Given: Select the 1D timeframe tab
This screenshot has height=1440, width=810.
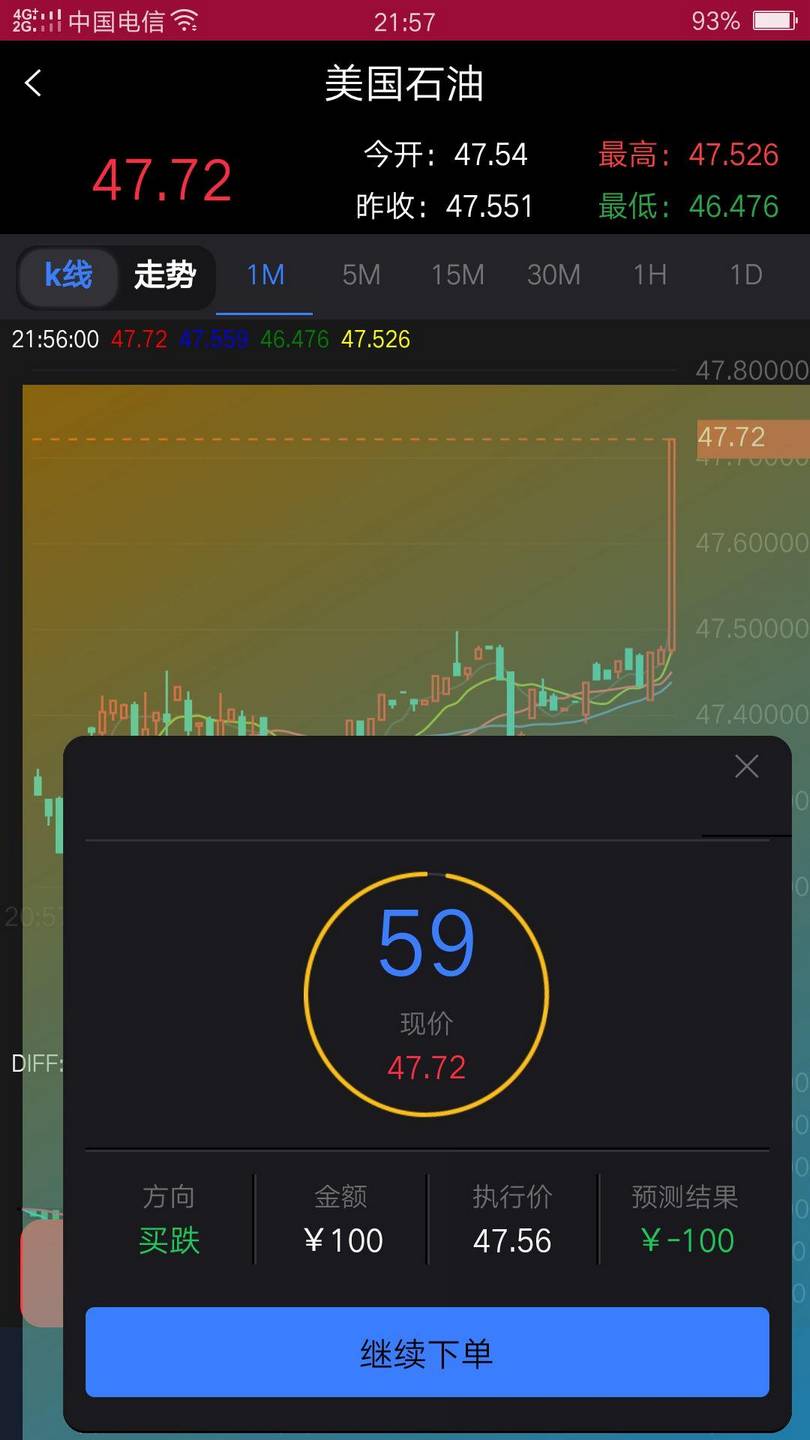Looking at the screenshot, I should pos(745,275).
